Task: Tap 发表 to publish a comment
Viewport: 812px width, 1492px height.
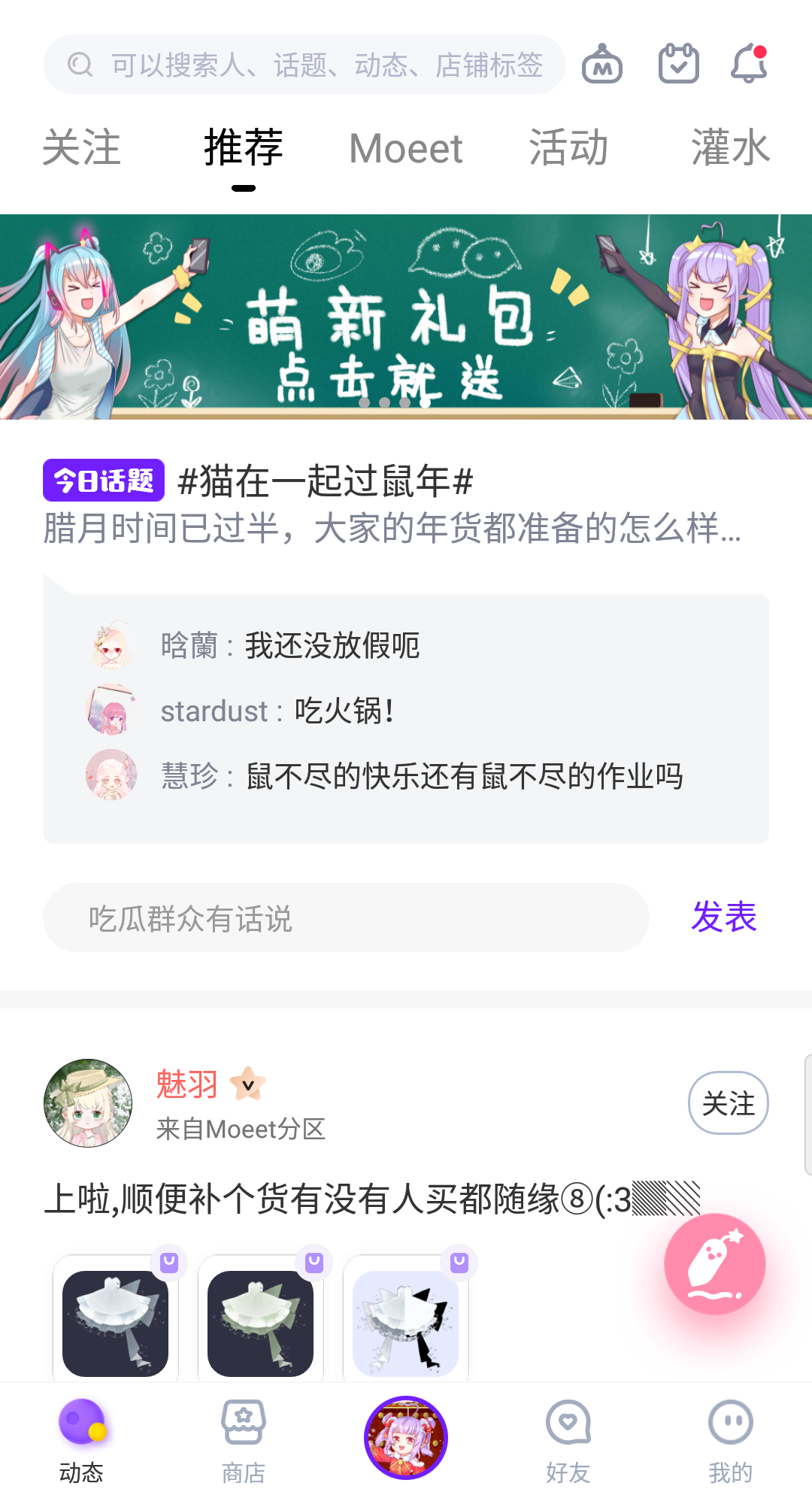Action: click(726, 917)
